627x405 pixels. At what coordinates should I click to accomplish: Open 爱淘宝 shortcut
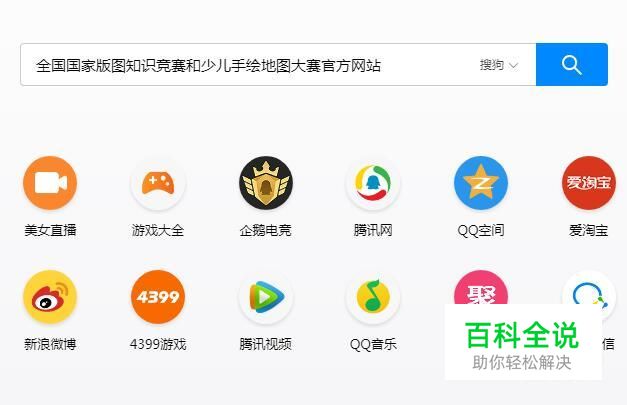point(588,184)
